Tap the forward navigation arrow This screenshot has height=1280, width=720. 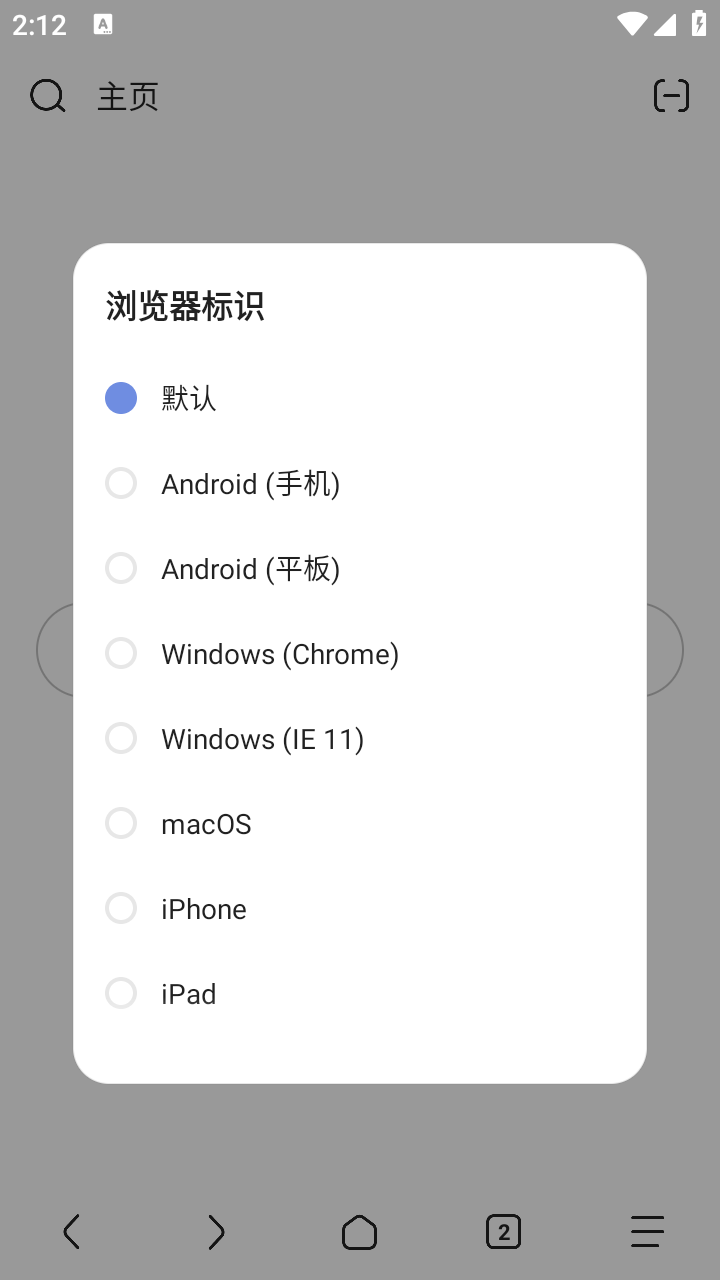(216, 1232)
